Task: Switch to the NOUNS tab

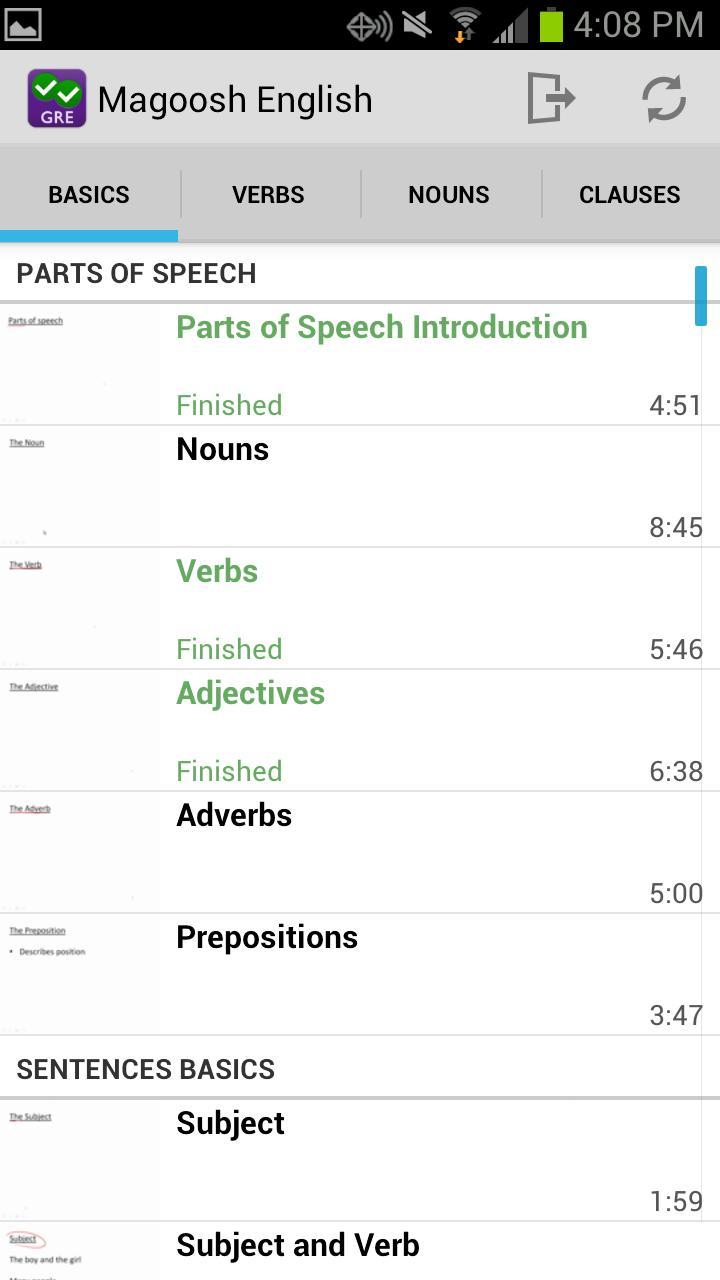Action: pos(448,194)
